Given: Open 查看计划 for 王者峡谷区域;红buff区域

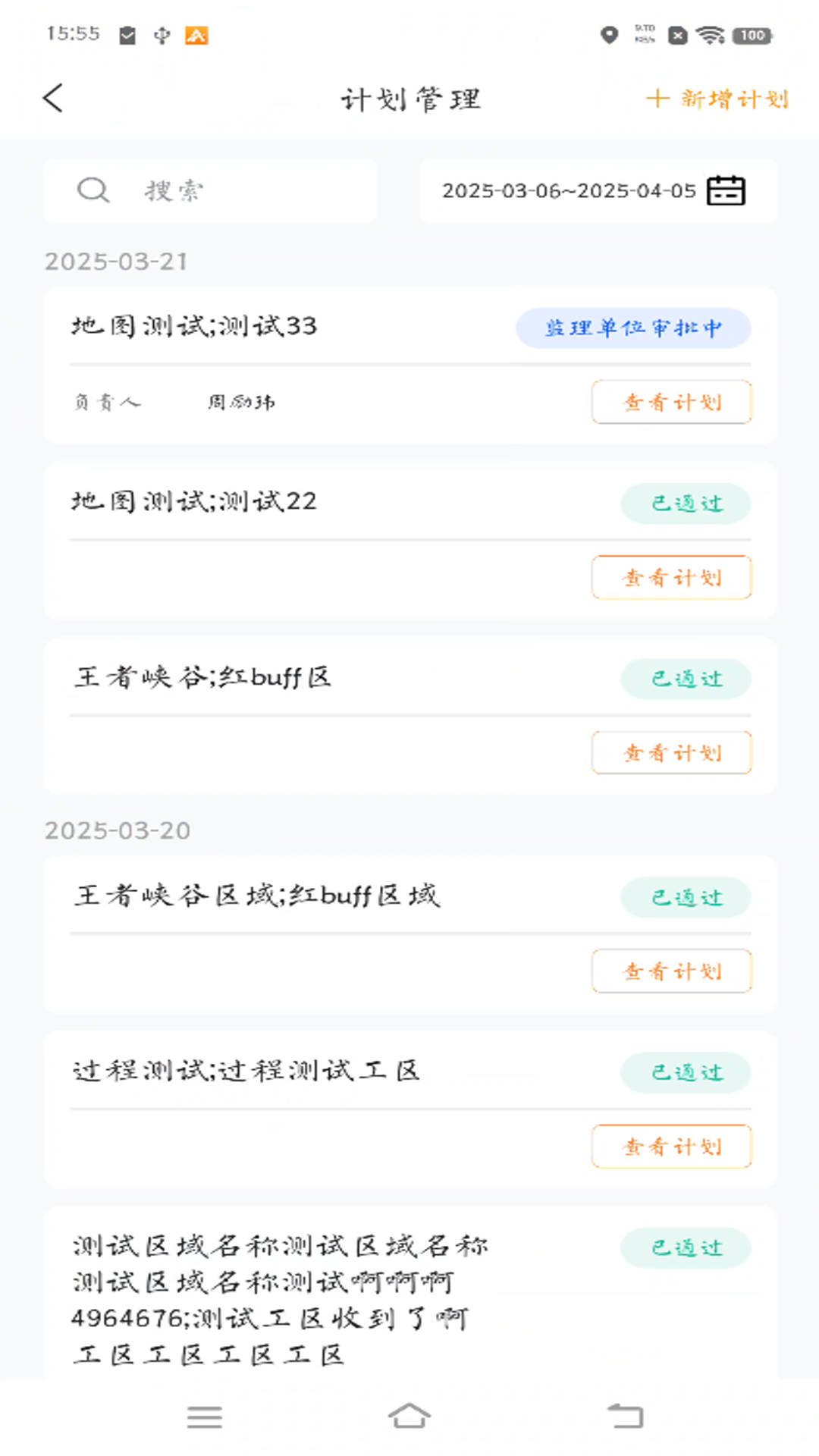Looking at the screenshot, I should tap(670, 971).
